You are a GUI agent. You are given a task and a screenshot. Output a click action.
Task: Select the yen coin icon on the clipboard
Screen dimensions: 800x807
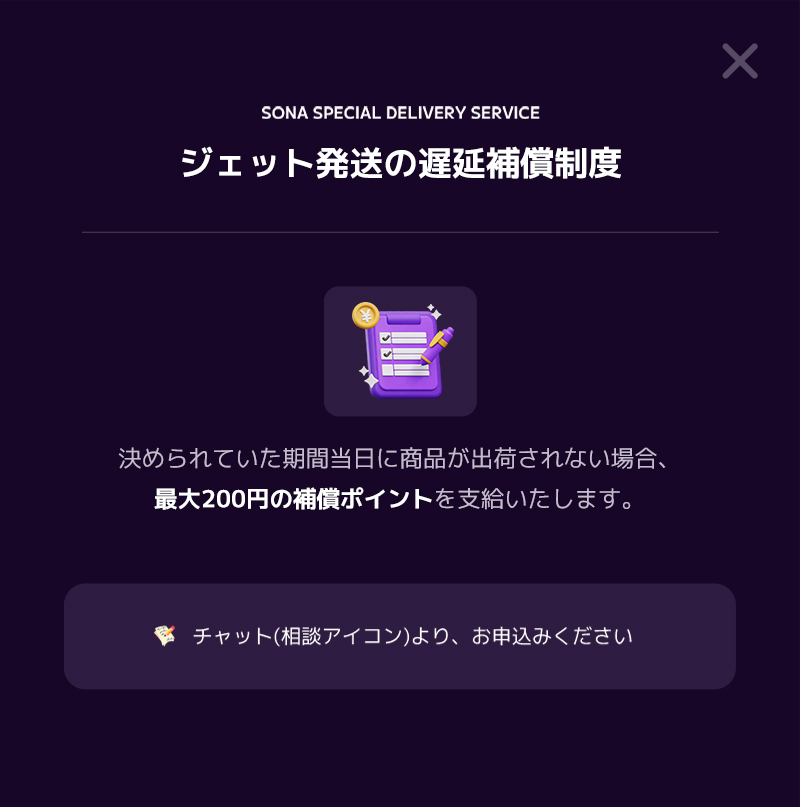[365, 315]
